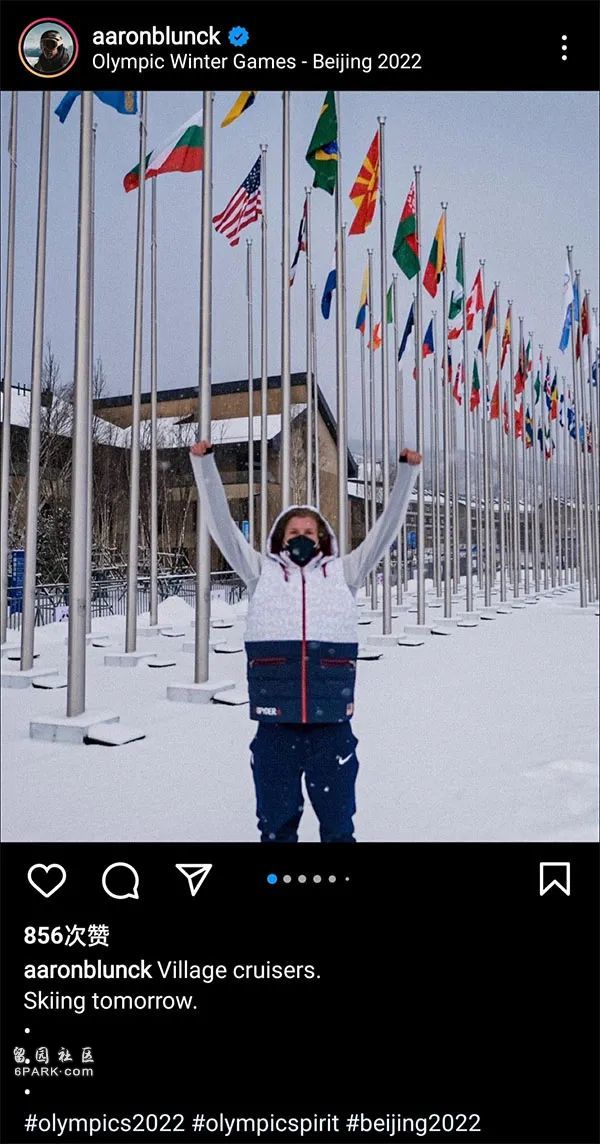
Task: Share the post via paper plane icon
Action: pos(193,879)
